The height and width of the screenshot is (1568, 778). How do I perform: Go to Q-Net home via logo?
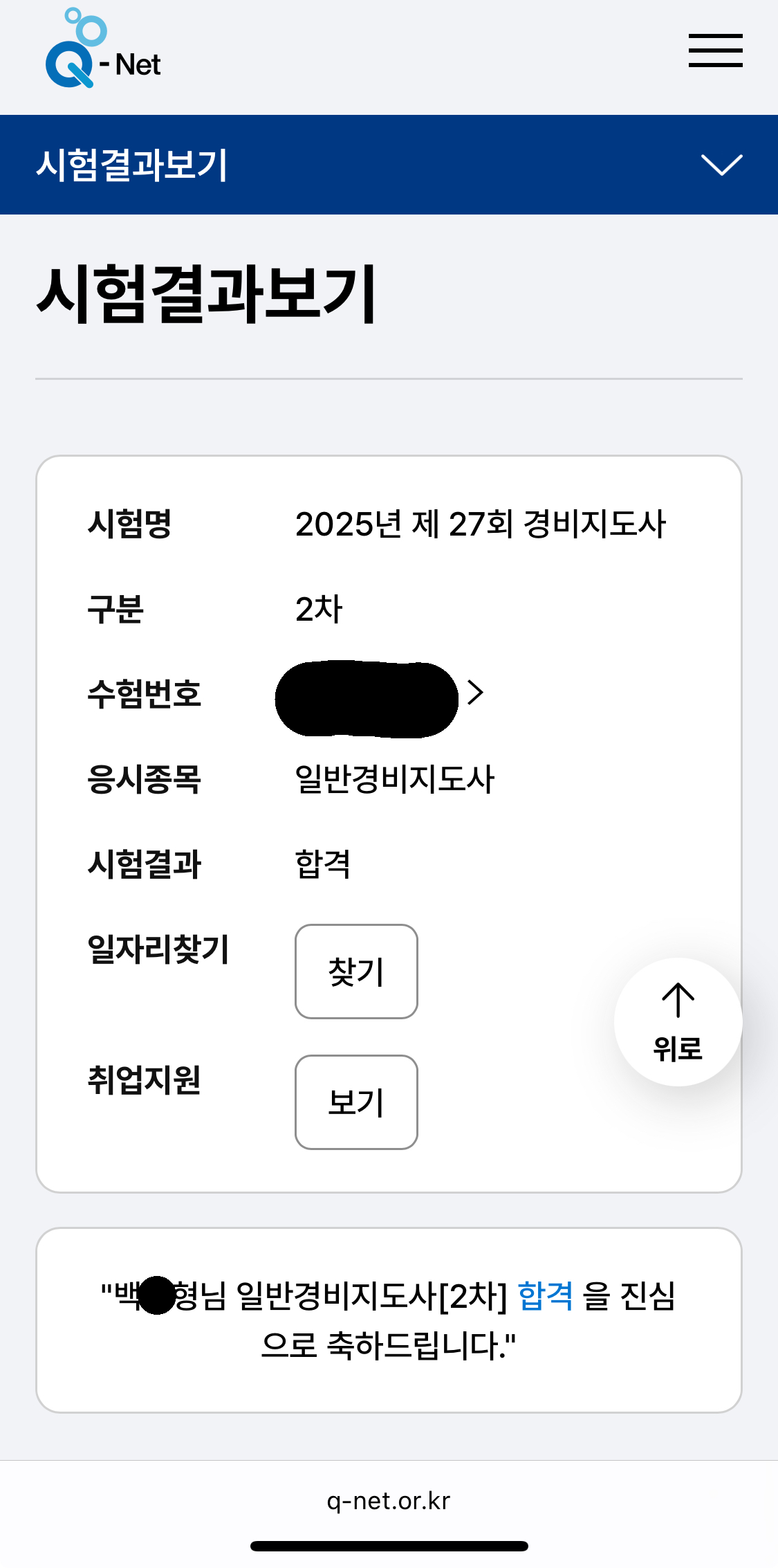click(103, 50)
